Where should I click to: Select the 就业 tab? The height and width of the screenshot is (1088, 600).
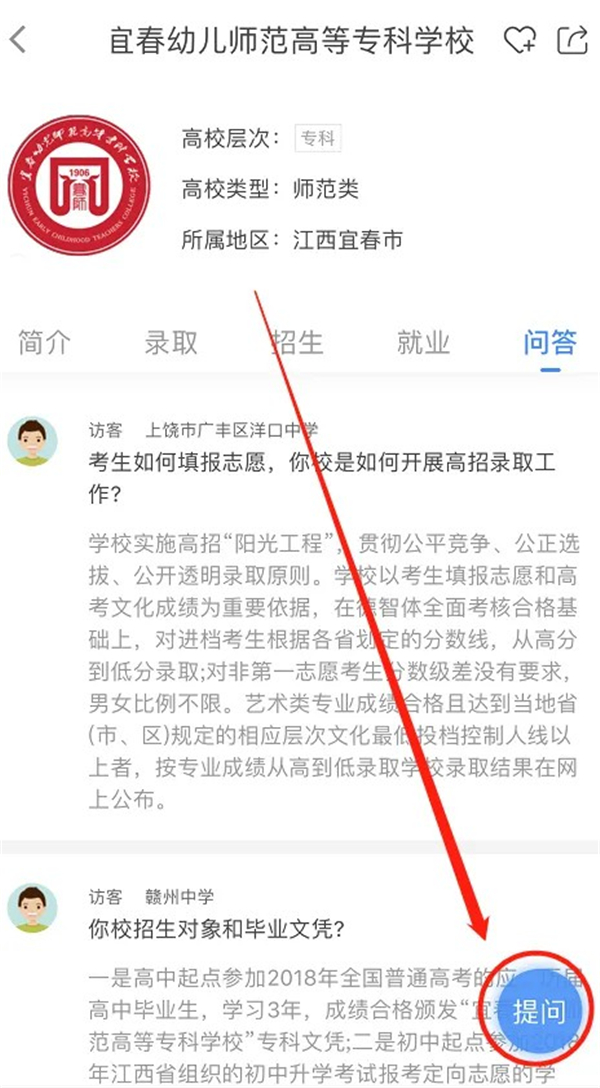click(x=423, y=342)
